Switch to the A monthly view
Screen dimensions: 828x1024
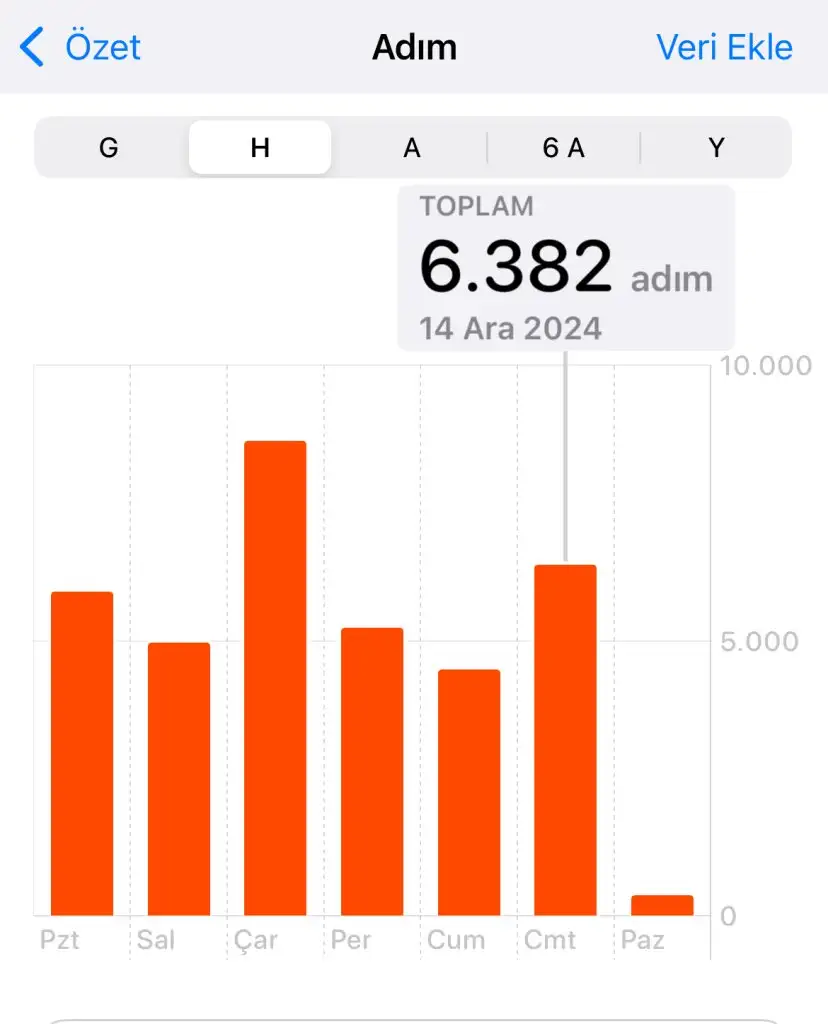click(411, 148)
